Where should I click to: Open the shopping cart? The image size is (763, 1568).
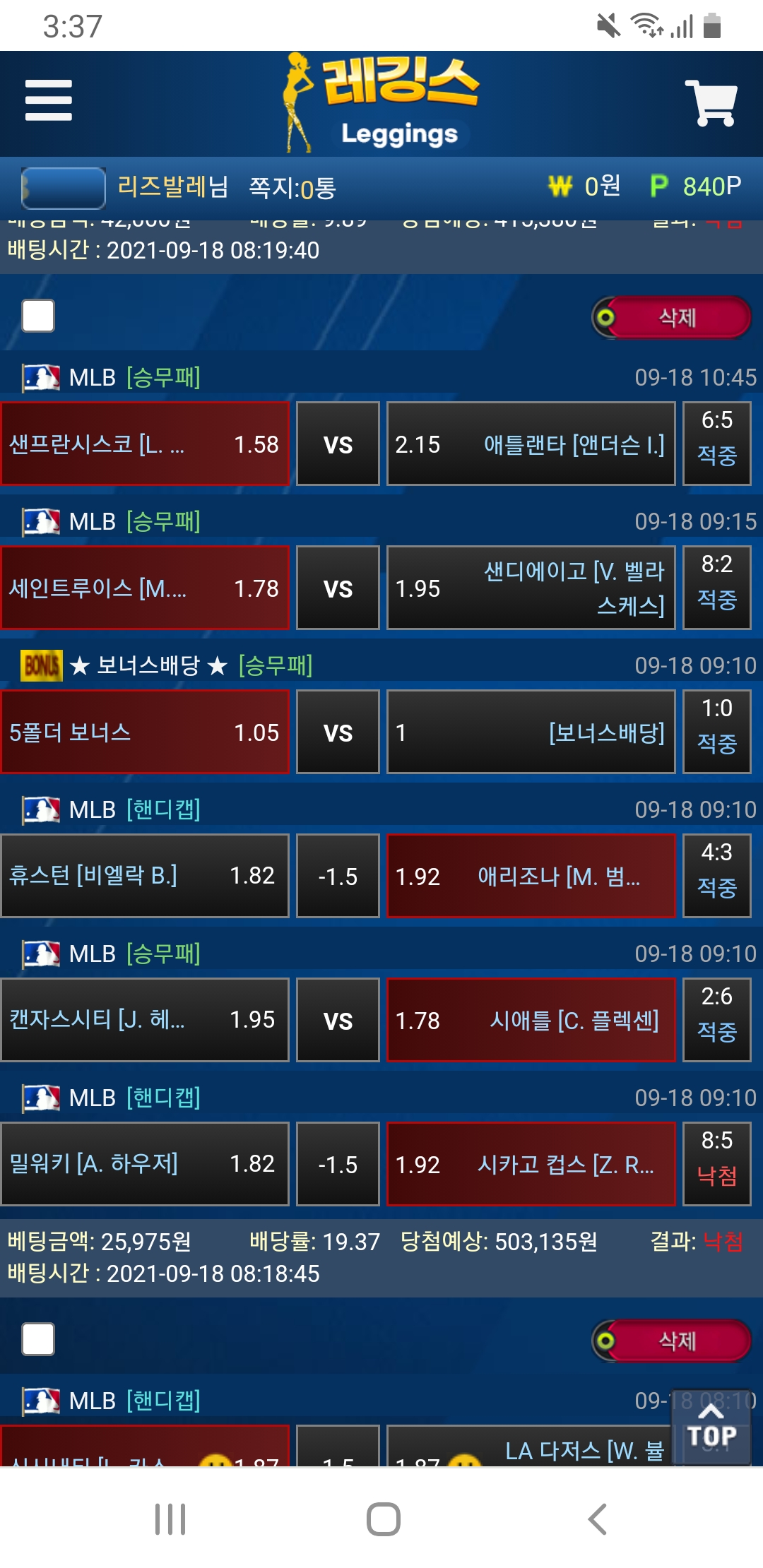click(x=711, y=103)
